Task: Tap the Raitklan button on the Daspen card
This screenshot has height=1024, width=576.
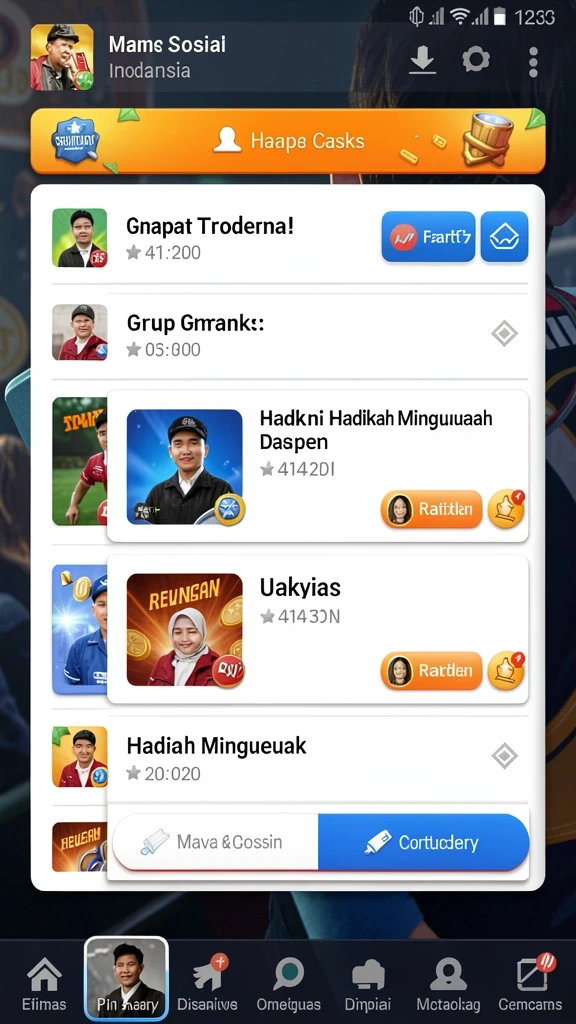Action: tap(432, 509)
